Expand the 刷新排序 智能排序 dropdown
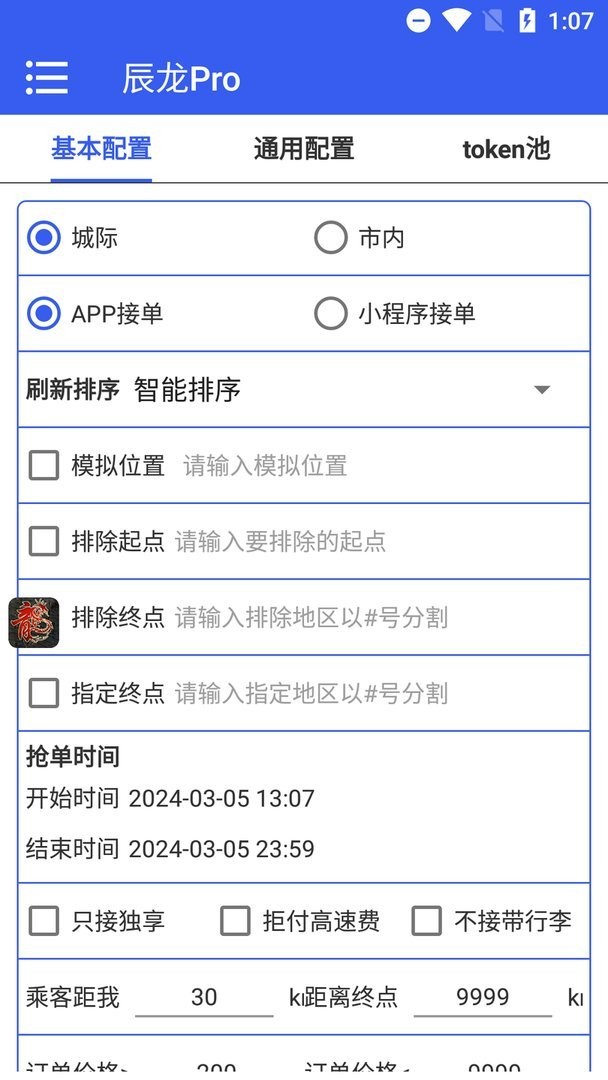This screenshot has height=1080, width=608. tap(541, 390)
